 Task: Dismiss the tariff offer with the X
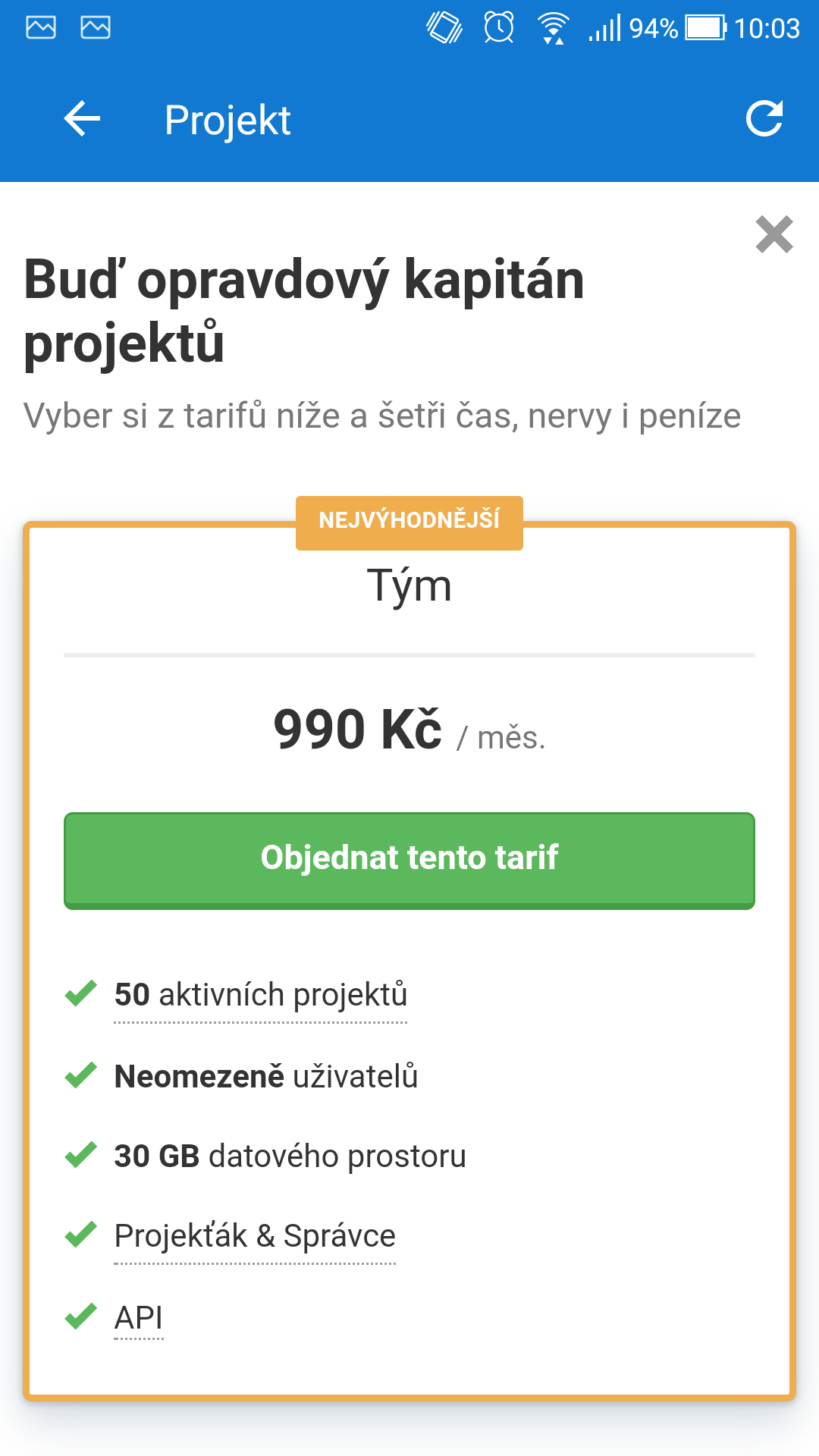click(773, 234)
